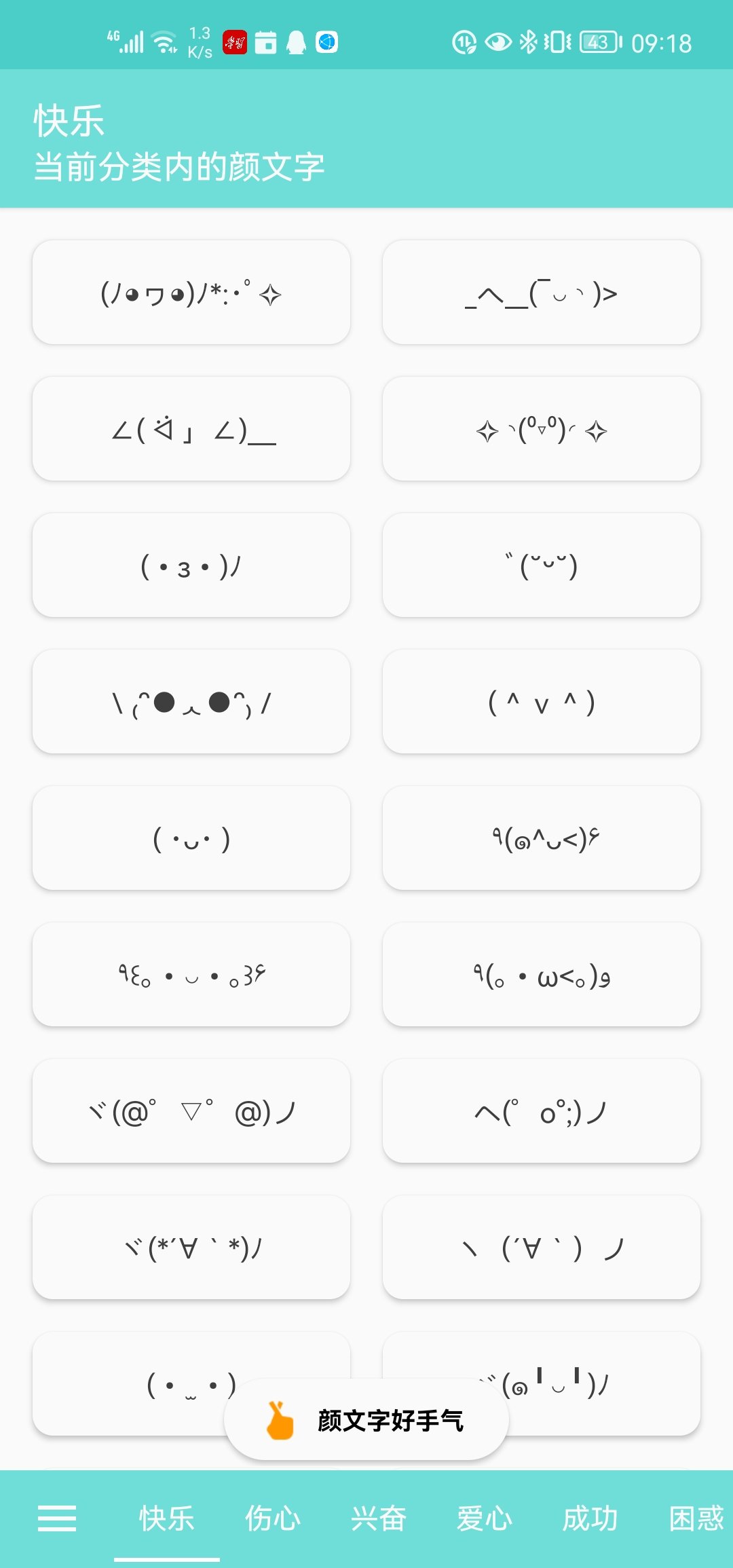Tap the ٩(｡•ω<｡)و kaomoji card
The height and width of the screenshot is (1568, 733).
(541, 975)
